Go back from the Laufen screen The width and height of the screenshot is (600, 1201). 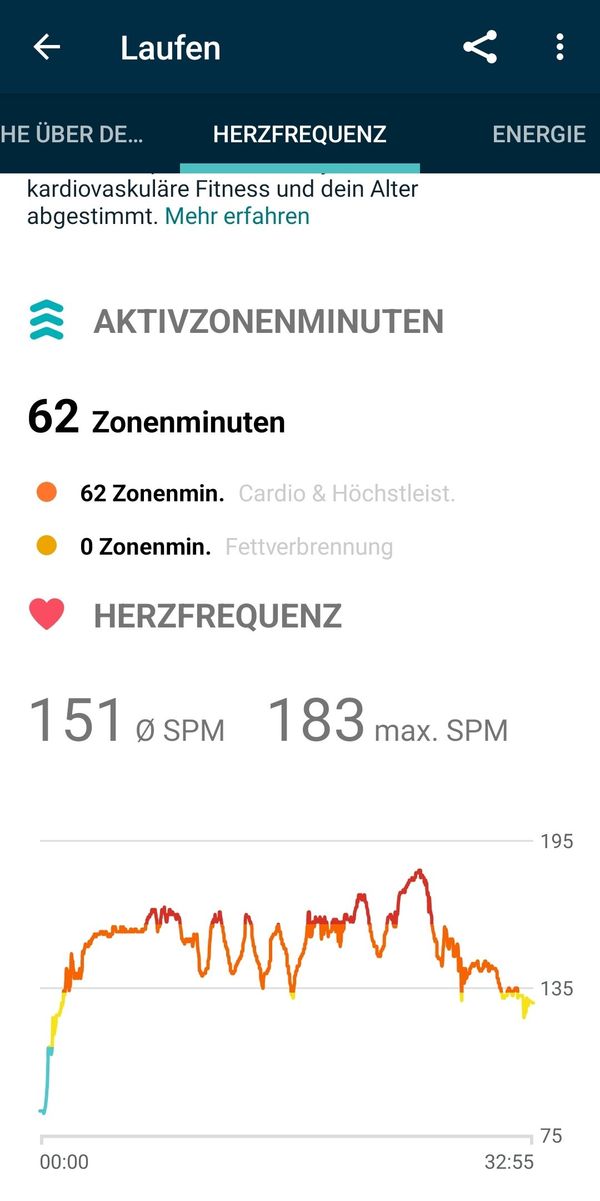coord(47,47)
